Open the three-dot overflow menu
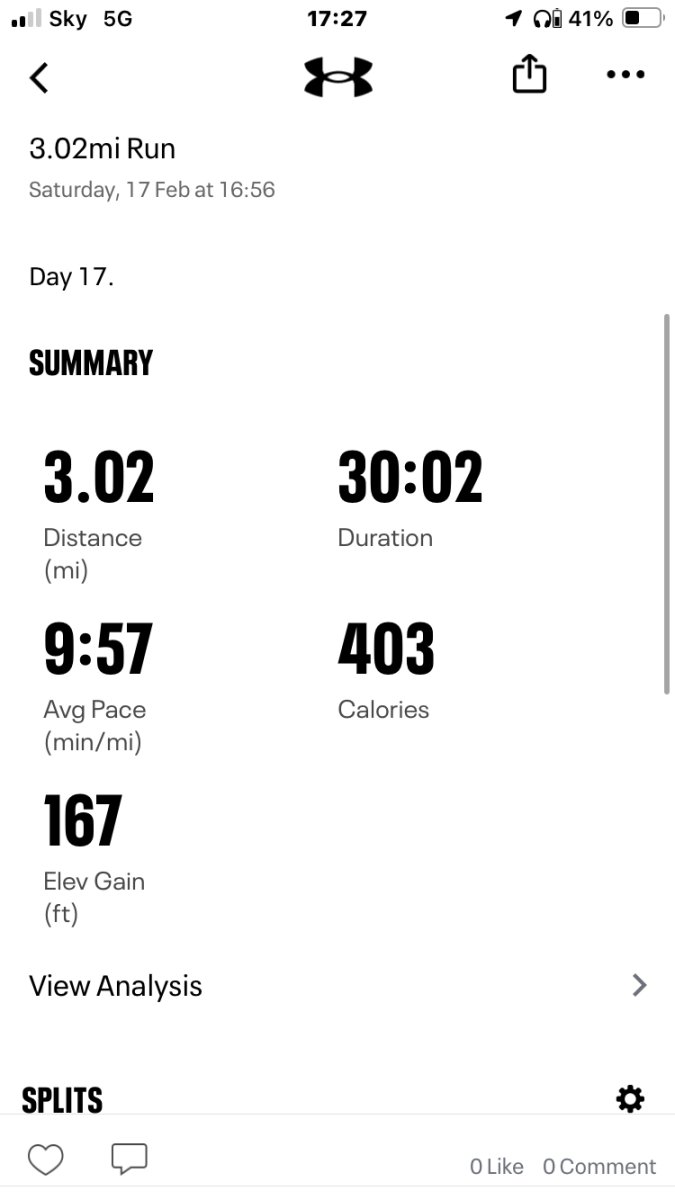 (x=626, y=75)
